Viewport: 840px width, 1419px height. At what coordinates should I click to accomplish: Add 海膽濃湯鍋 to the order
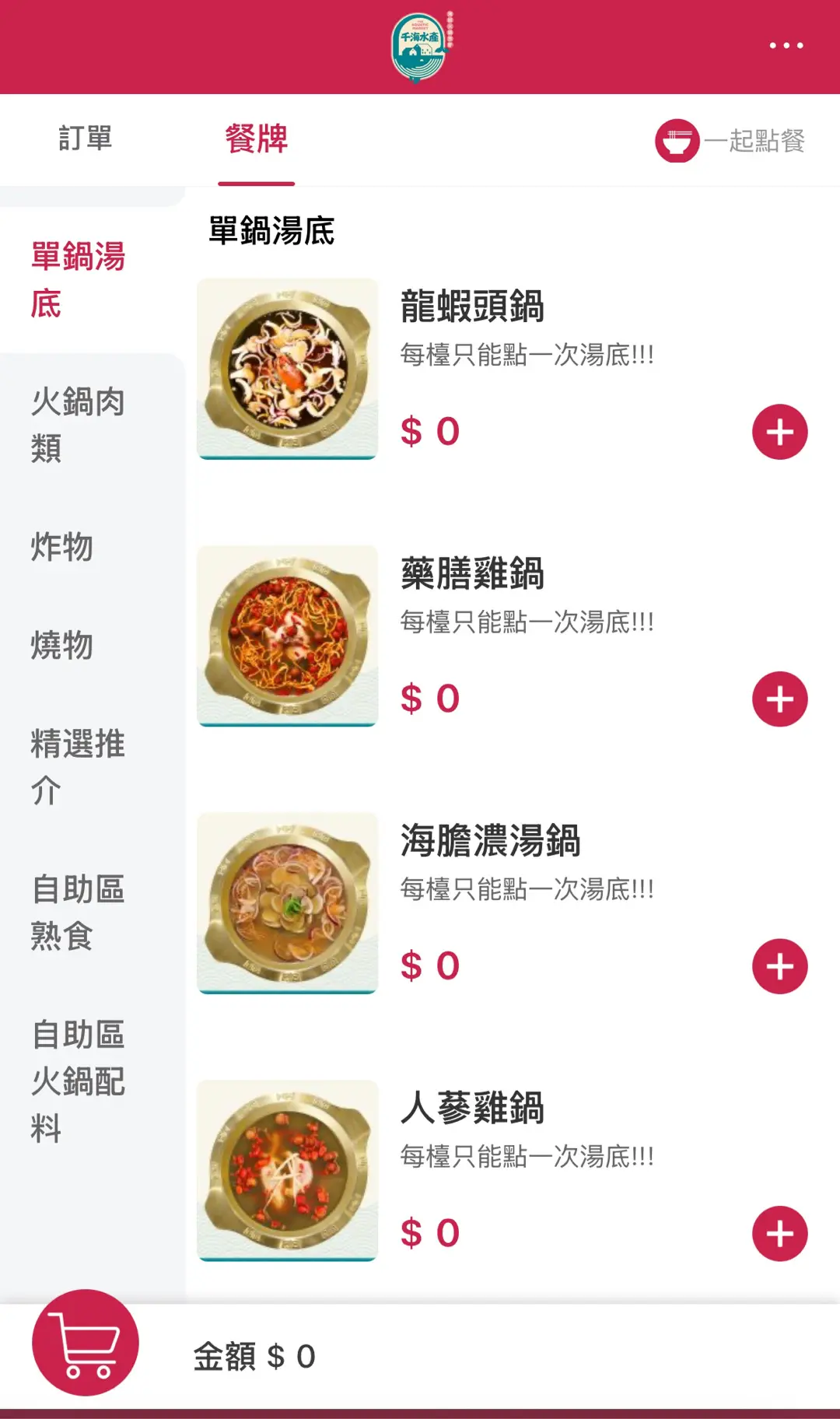(x=779, y=966)
